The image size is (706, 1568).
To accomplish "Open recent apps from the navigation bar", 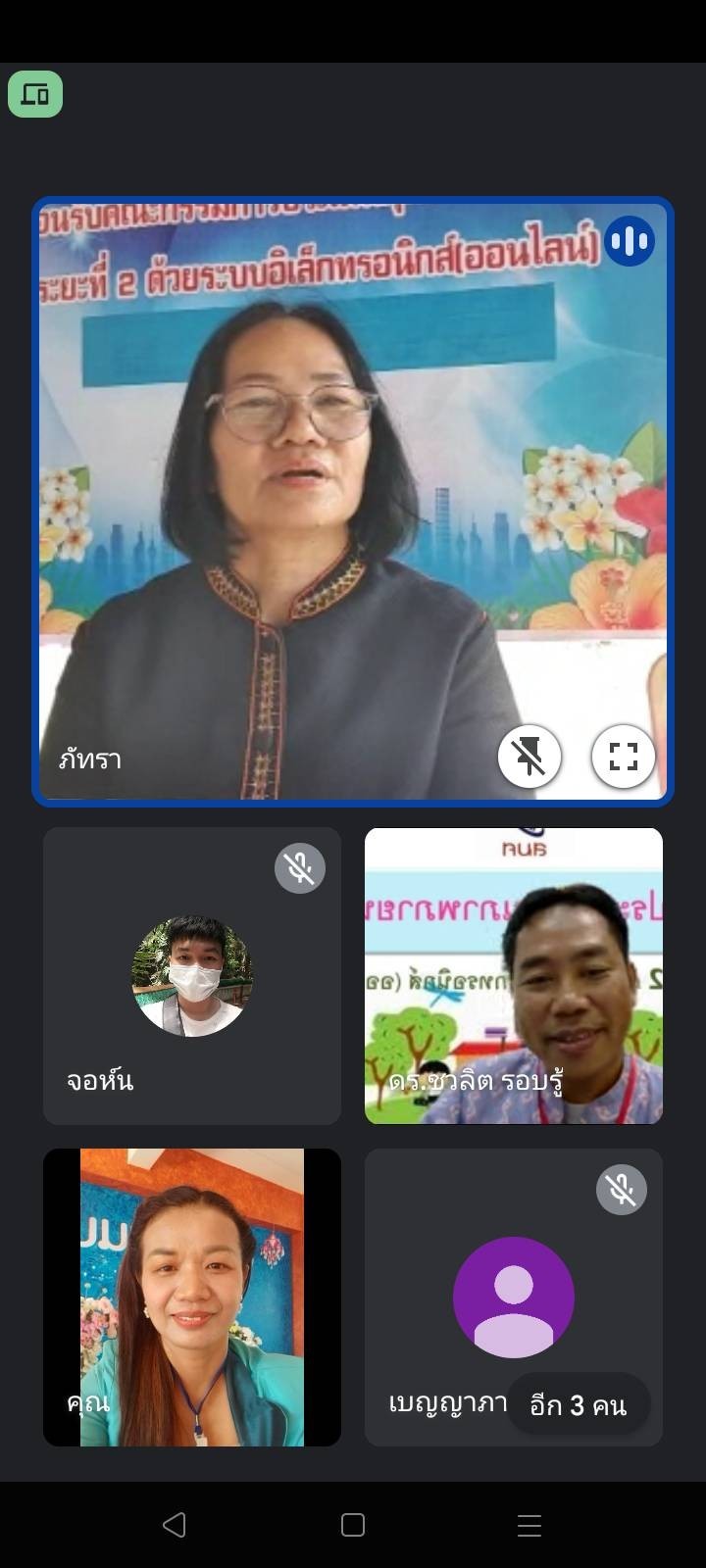I will pyautogui.click(x=529, y=1525).
